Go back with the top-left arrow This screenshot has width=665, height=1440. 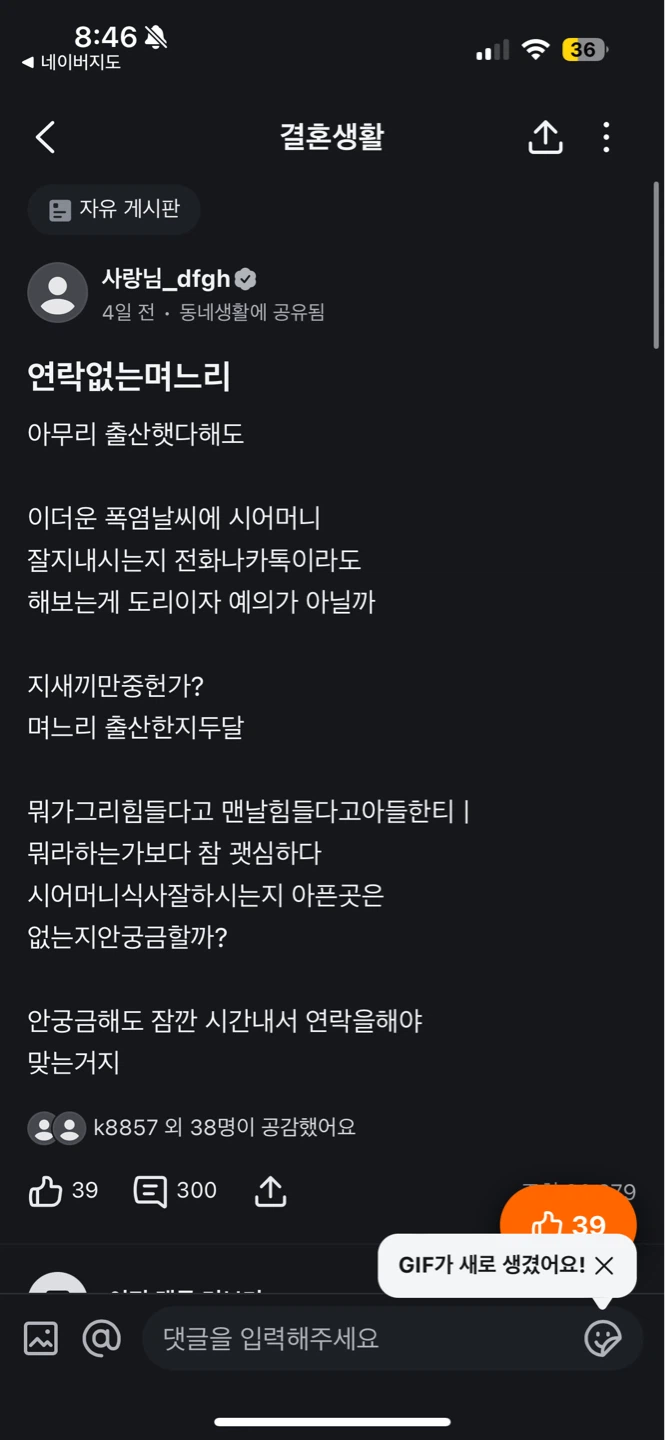point(45,137)
